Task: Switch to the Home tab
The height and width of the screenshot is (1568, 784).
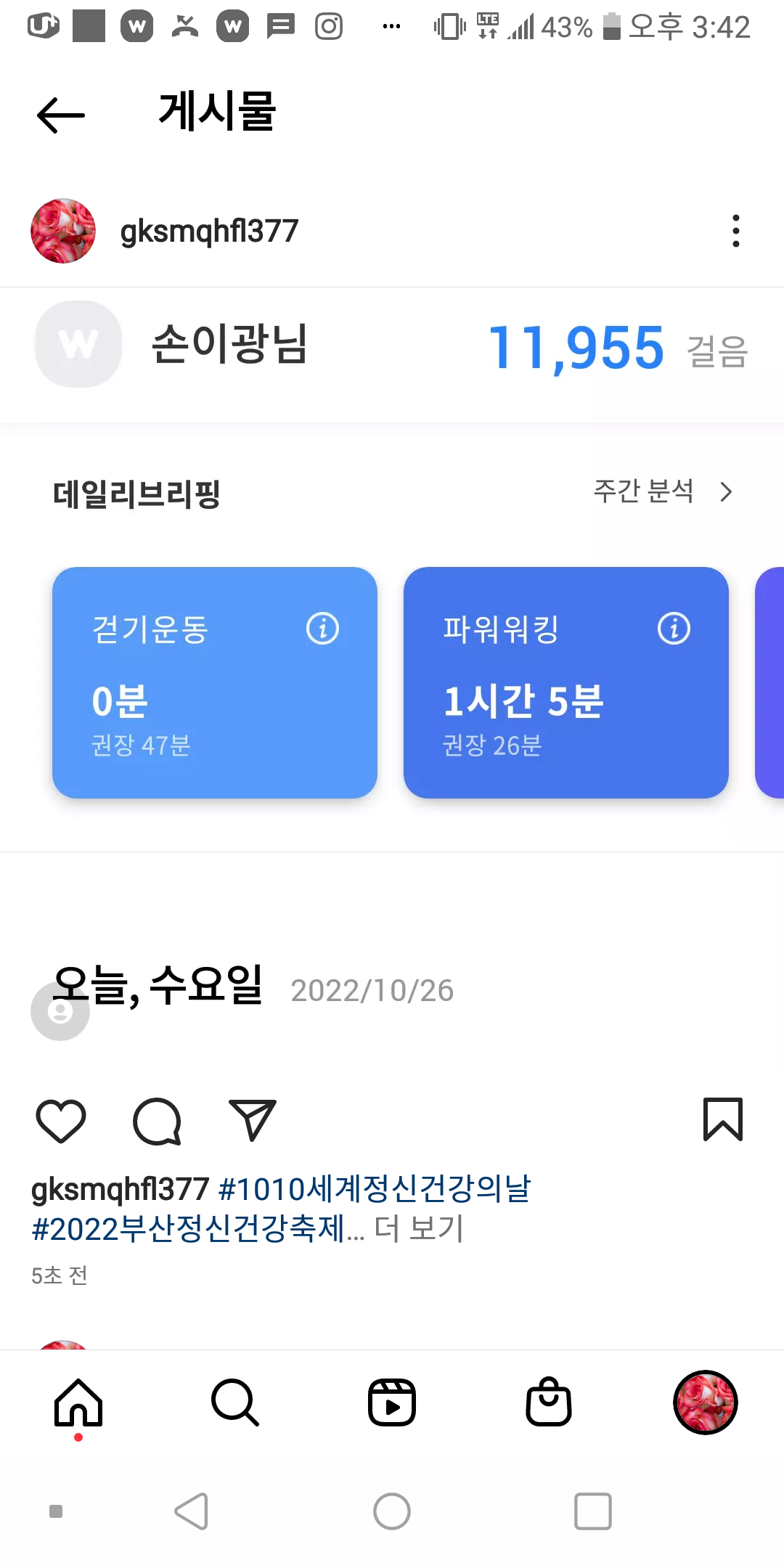Action: pyautogui.click(x=78, y=1402)
